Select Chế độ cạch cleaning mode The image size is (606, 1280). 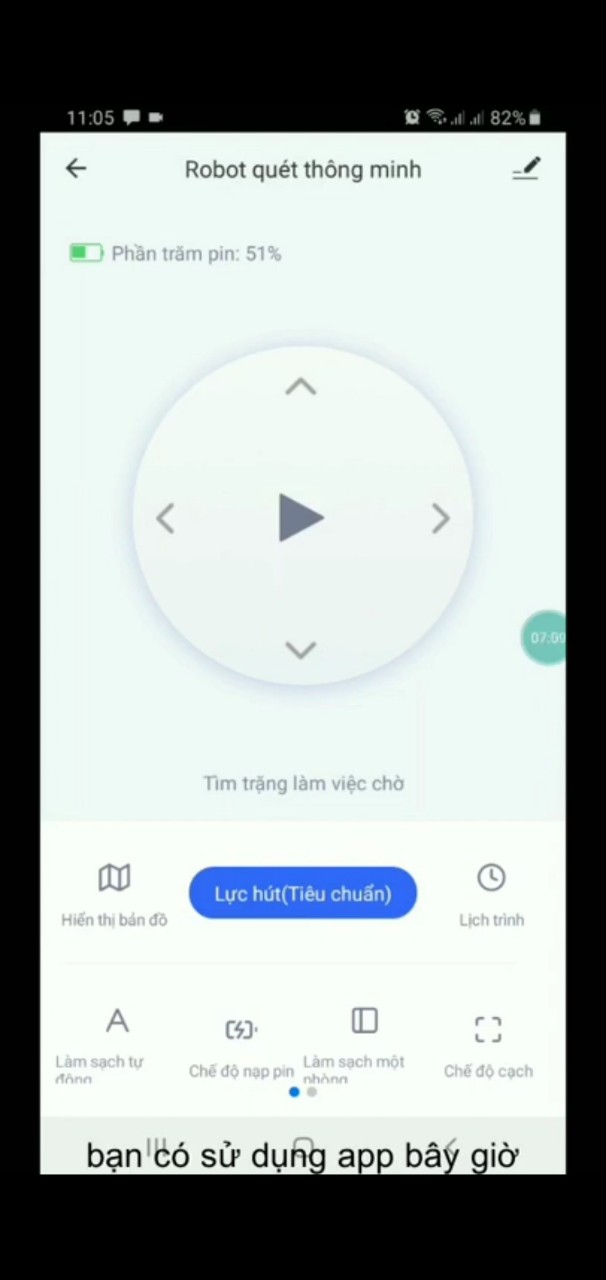pos(488,1044)
